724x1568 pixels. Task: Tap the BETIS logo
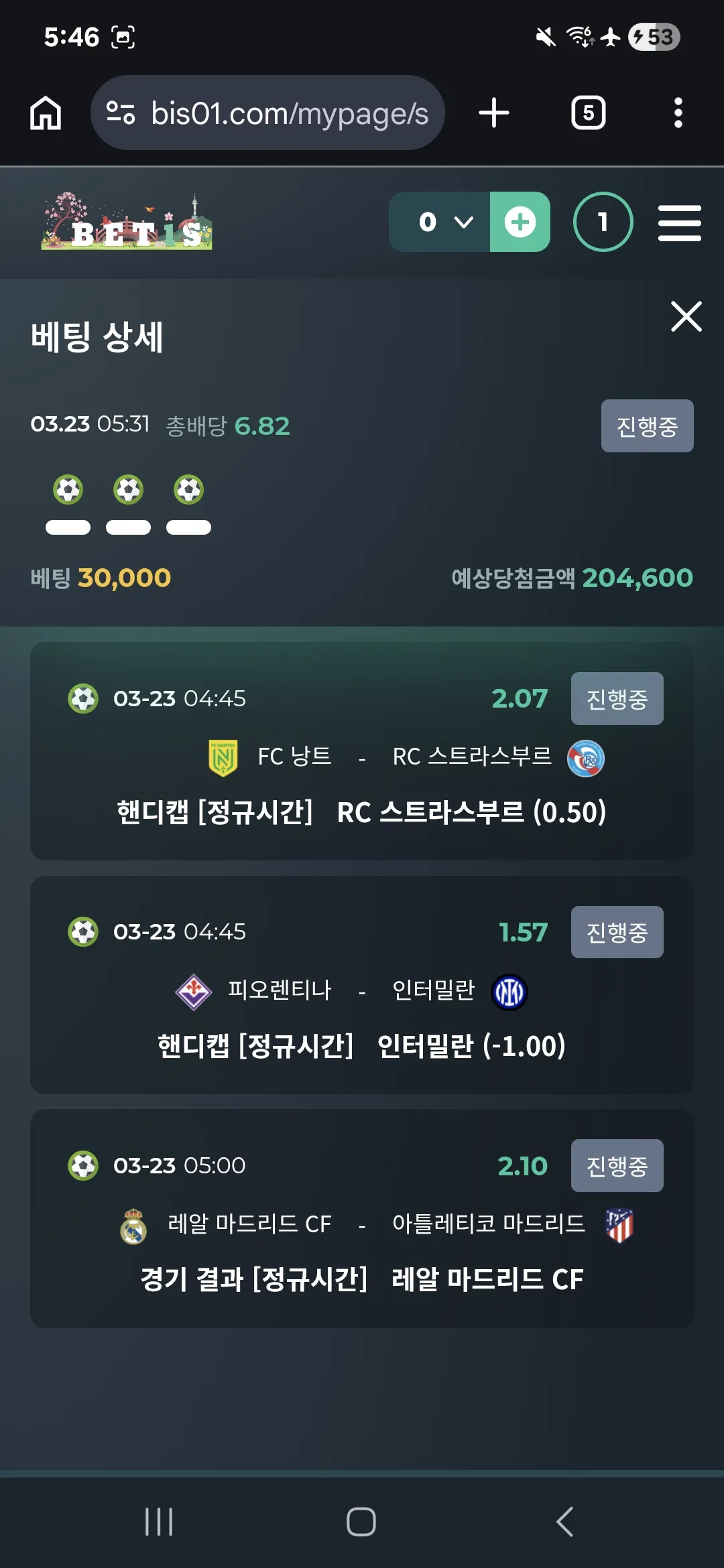[x=127, y=222]
